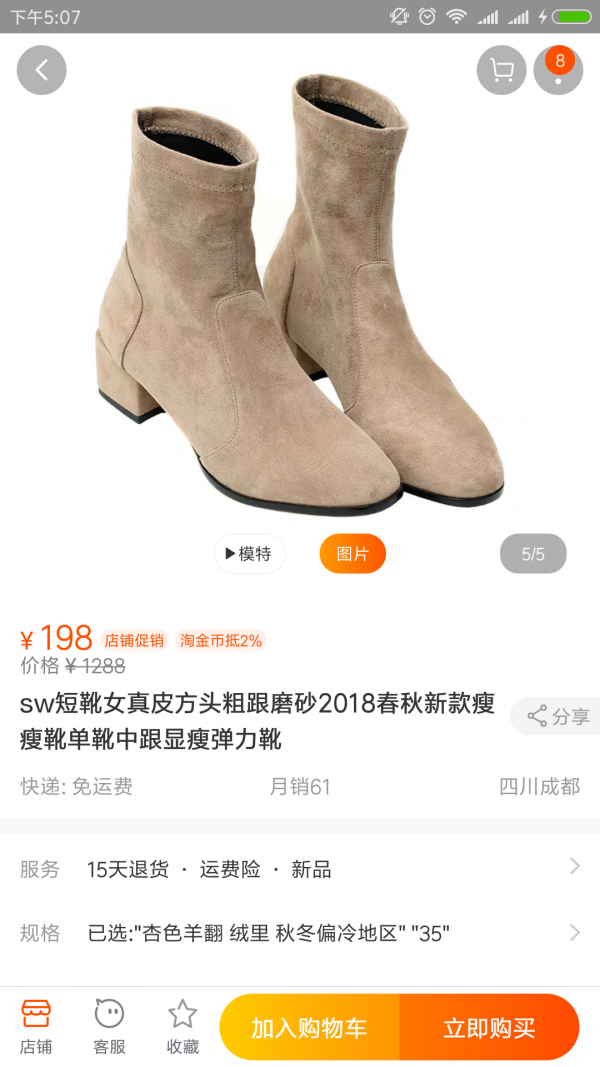Image resolution: width=600 pixels, height=1067 pixels.
Task: Visit the 店铺 page
Action: click(x=36, y=1027)
